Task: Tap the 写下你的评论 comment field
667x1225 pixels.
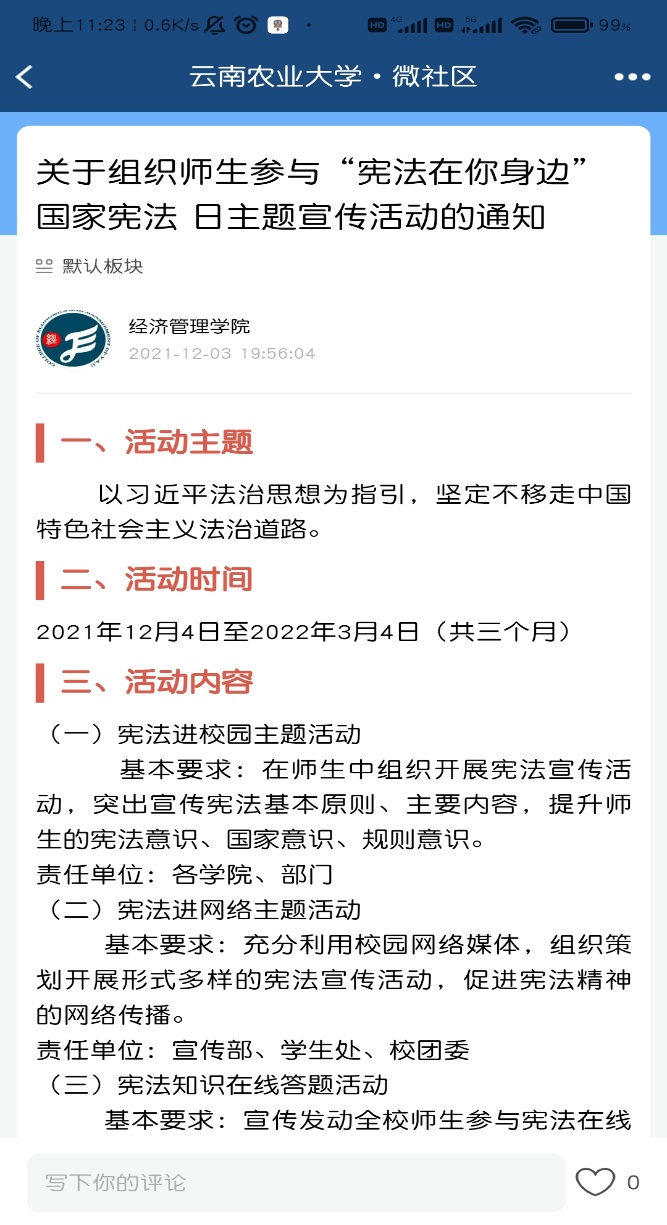Action: pos(295,1183)
